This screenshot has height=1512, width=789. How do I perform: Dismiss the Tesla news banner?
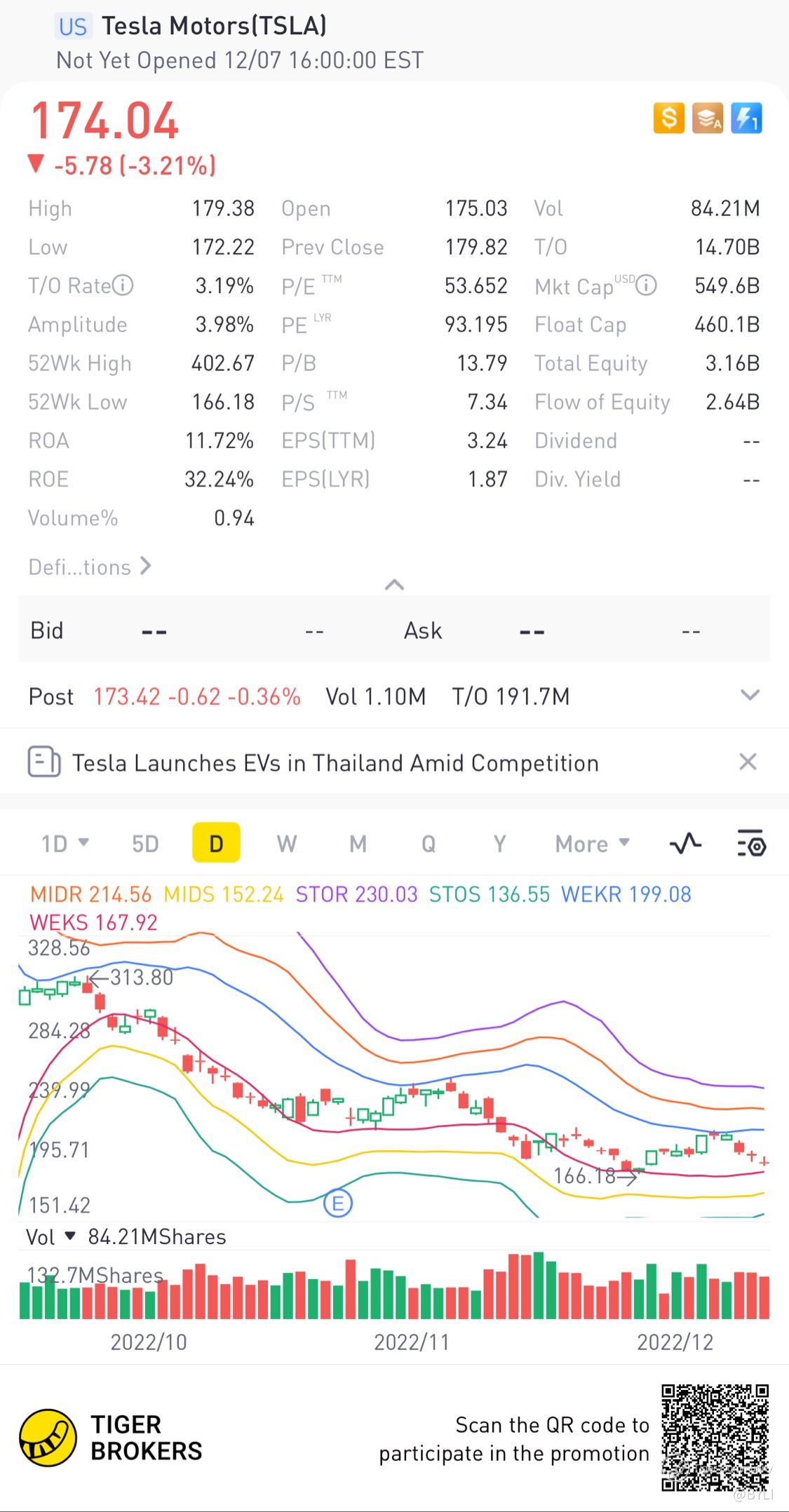click(x=748, y=762)
